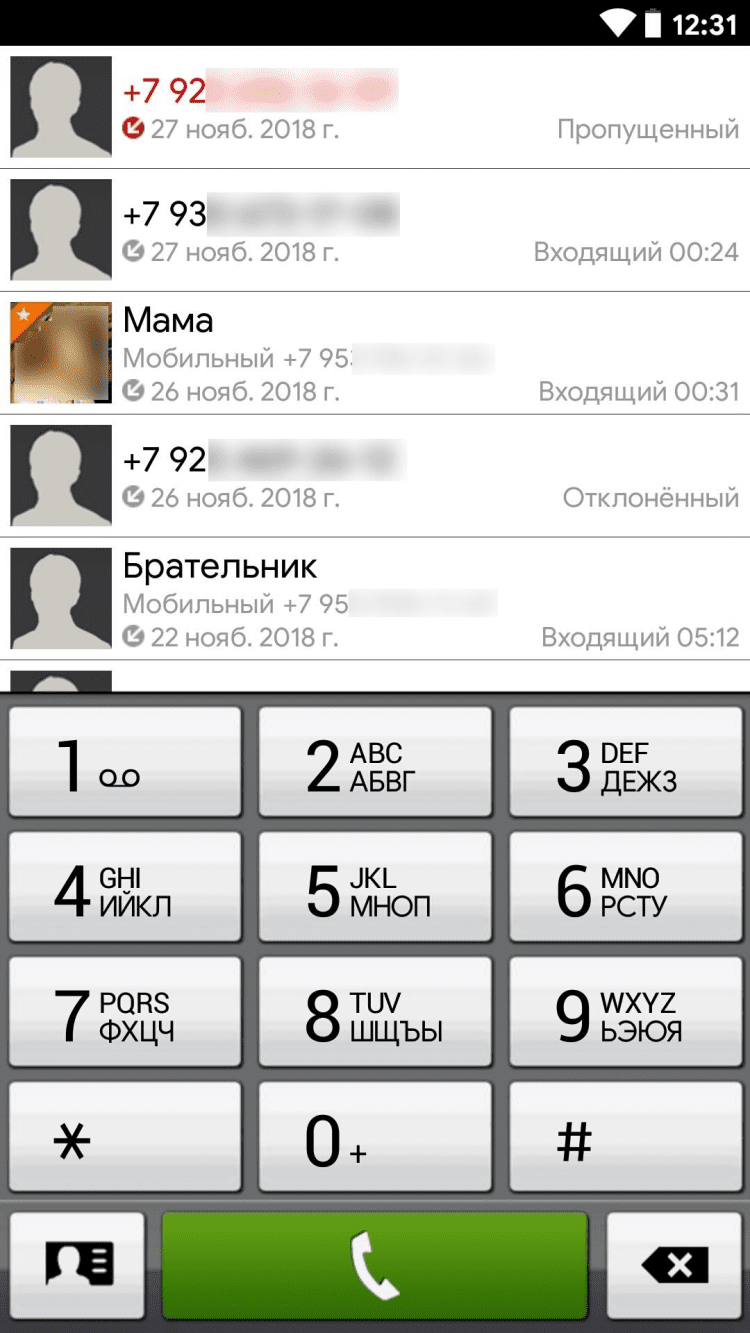Enter digit 5 JKL key
This screenshot has height=1333, width=750.
(375, 890)
